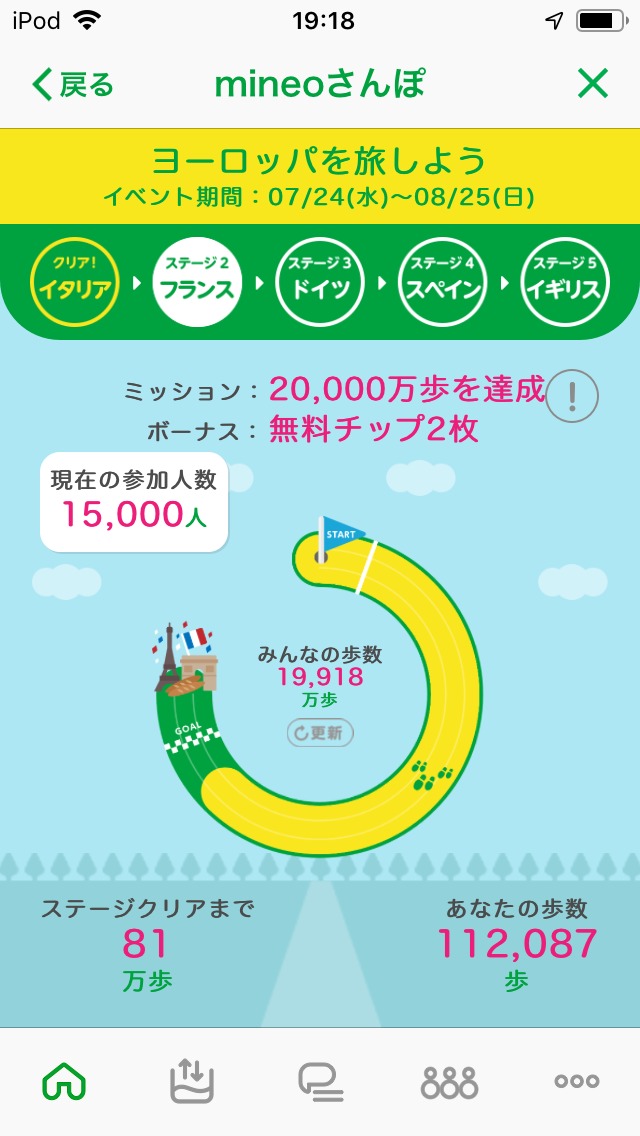Select ステージ5 イギリス
Viewport: 640px width, 1136px height.
[x=565, y=282]
